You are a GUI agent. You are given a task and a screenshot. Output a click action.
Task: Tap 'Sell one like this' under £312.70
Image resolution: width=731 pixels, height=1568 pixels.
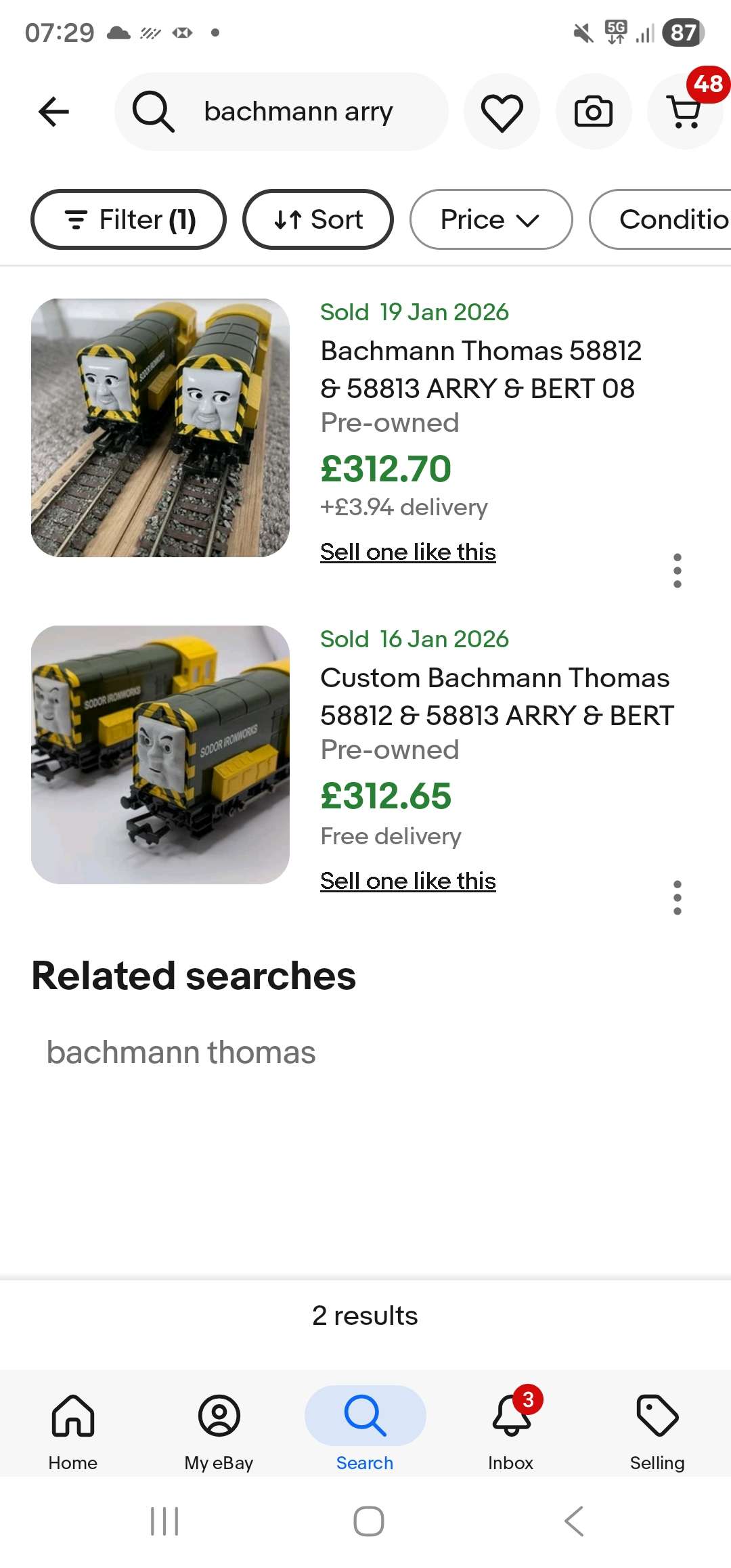click(408, 552)
